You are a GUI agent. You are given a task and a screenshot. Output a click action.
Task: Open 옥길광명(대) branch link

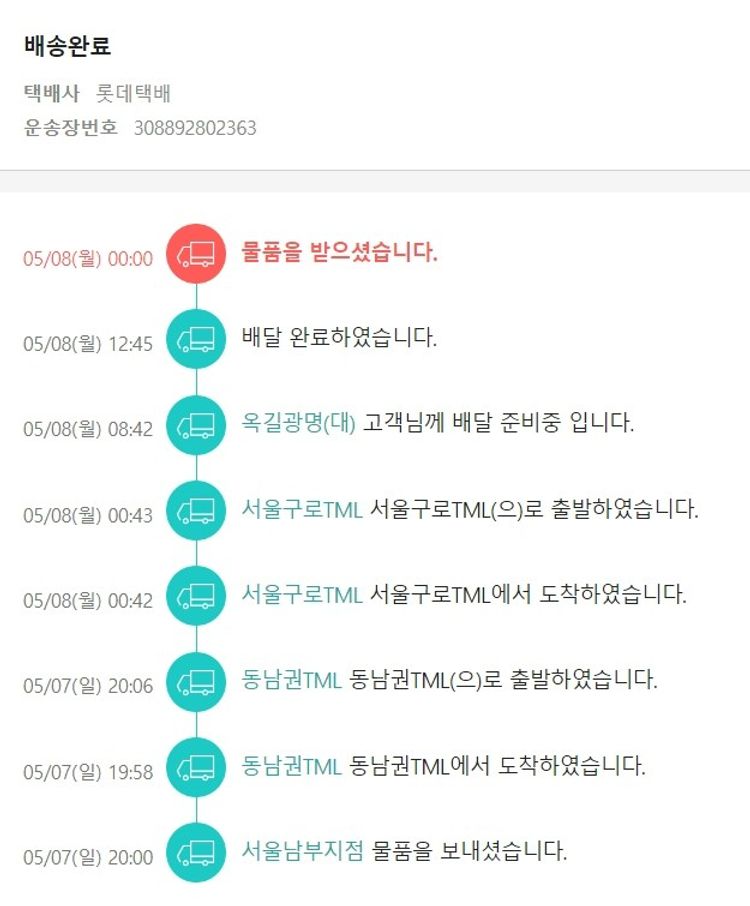(x=298, y=423)
